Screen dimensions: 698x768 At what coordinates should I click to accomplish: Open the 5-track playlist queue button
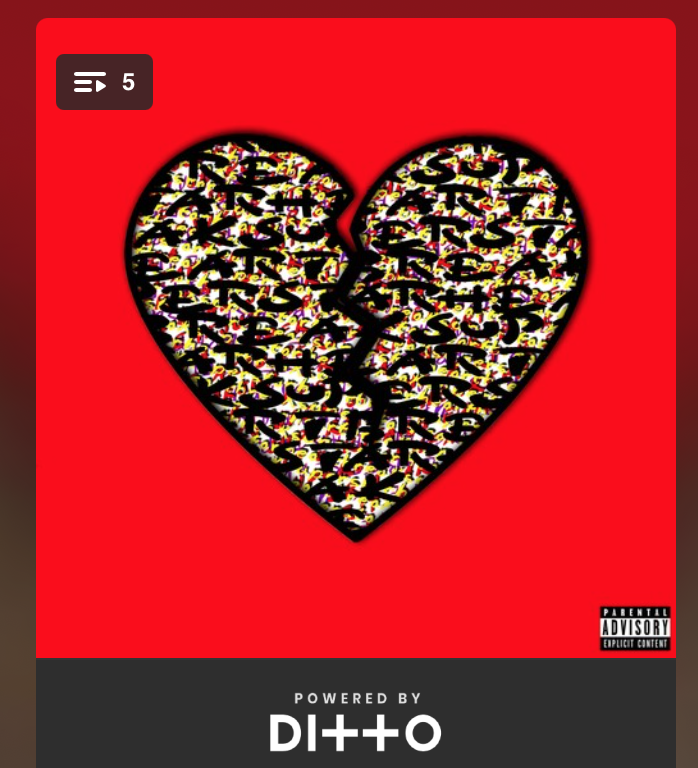tap(104, 82)
